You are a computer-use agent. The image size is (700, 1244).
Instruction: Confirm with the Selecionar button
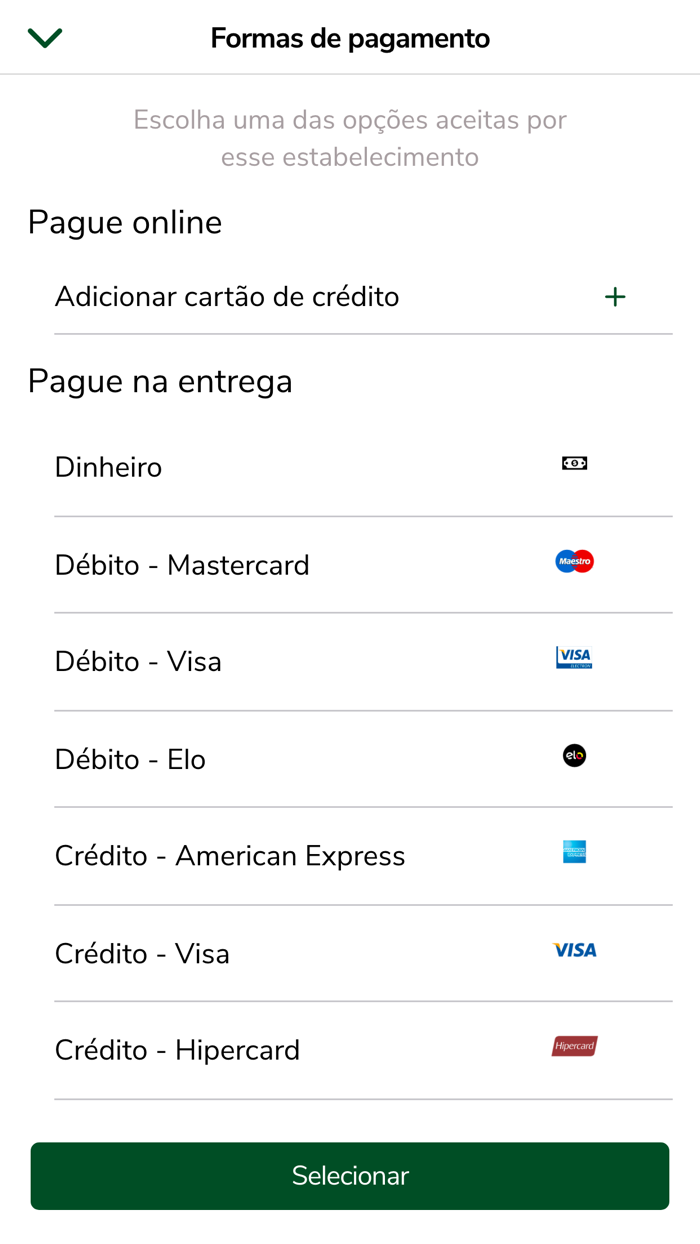tap(350, 1176)
